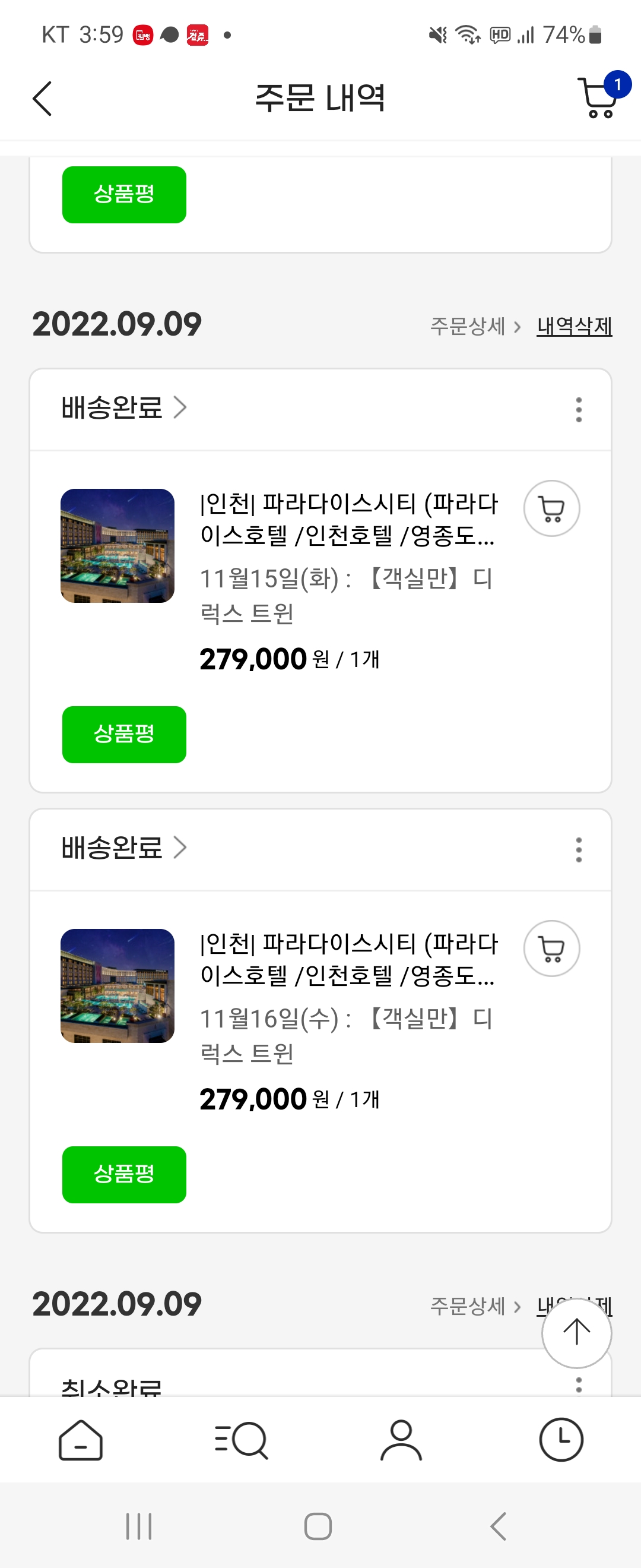Open the hotel photo of the 11월16일(수) booking
The image size is (641, 1568).
pos(118,985)
